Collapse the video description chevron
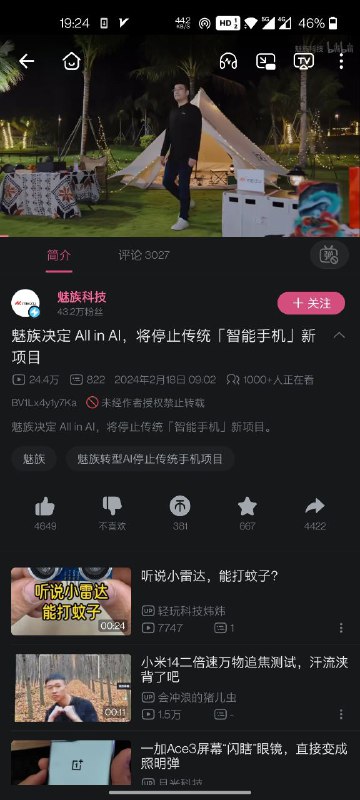Screen dimensions: 360x800 coord(339,336)
